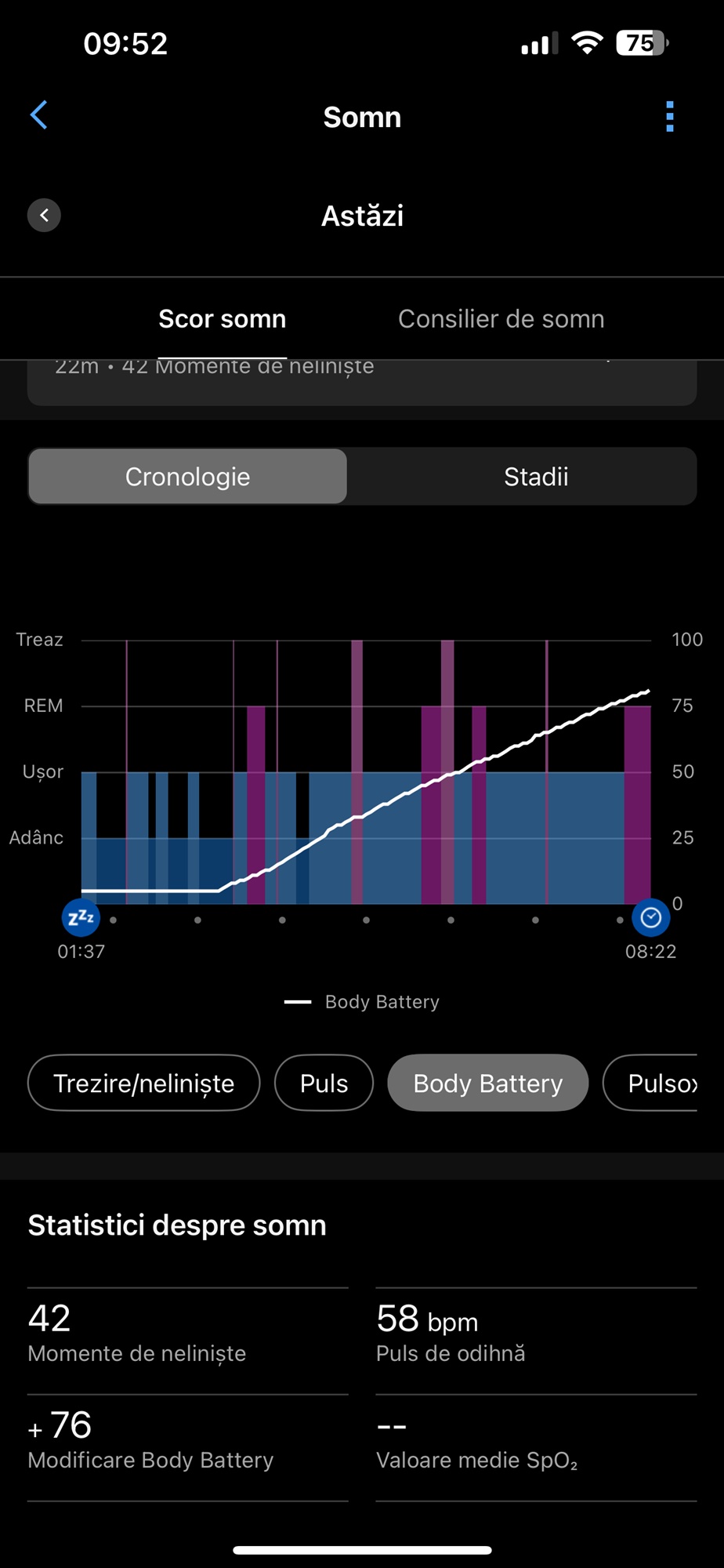This screenshot has height=1568, width=724.
Task: Select the Trezire/neliniște chip
Action: 144,1083
